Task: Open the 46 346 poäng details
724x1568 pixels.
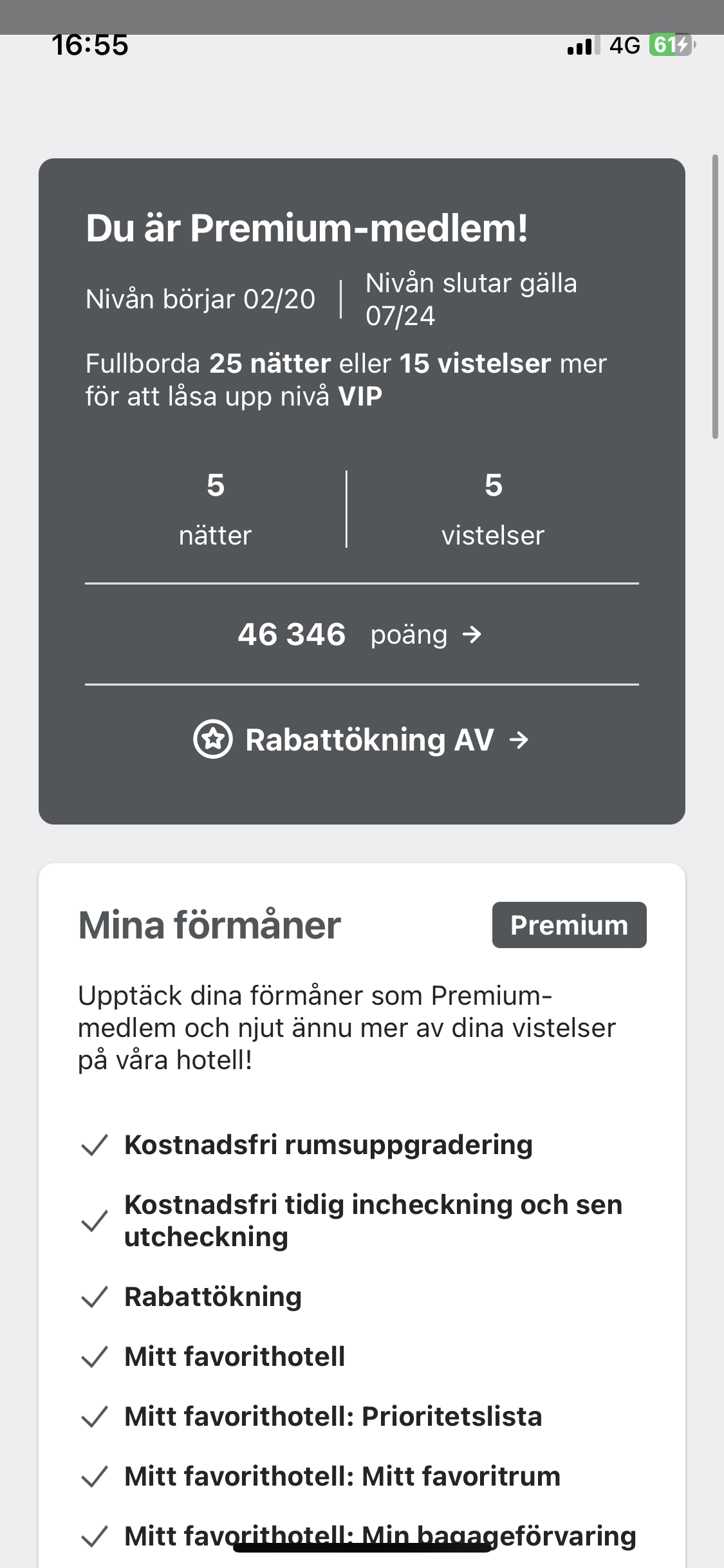Action: [360, 635]
